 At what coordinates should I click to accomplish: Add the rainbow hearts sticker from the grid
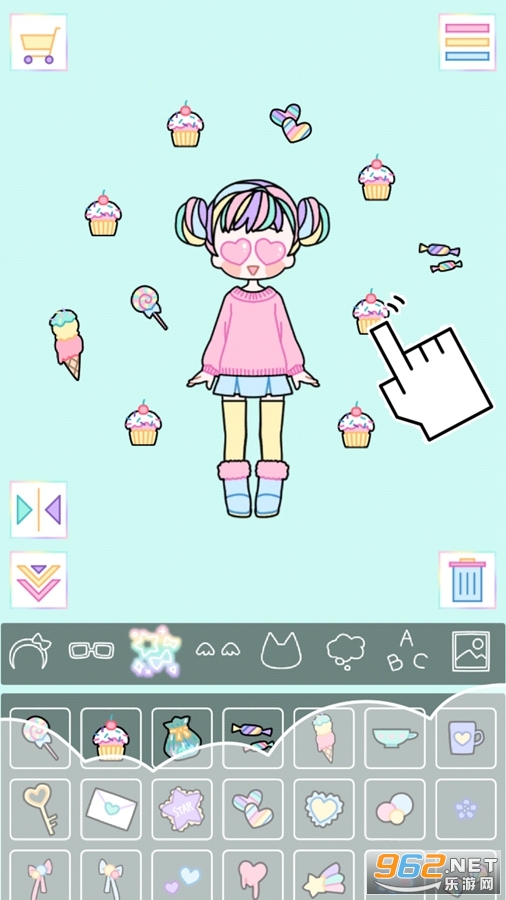point(253,809)
